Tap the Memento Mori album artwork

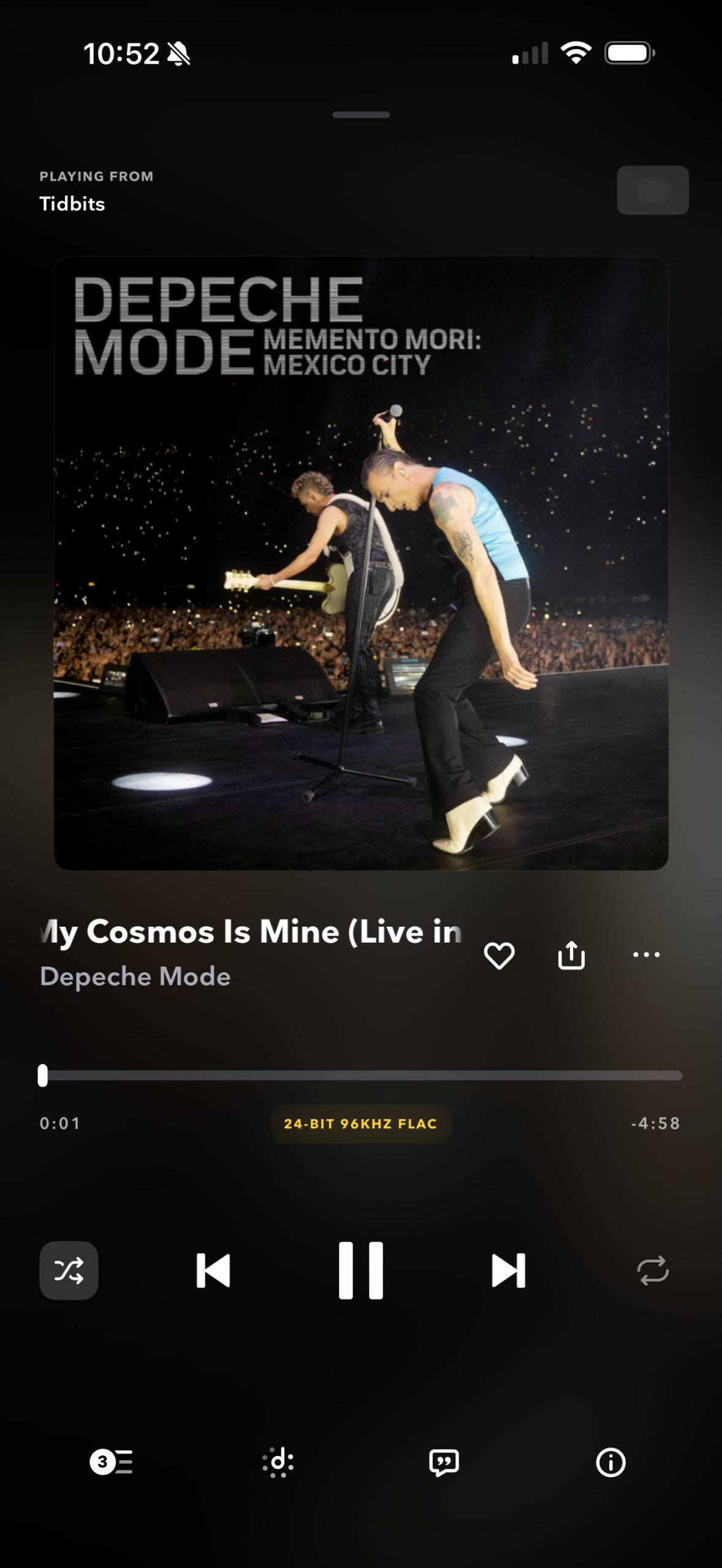tap(361, 563)
